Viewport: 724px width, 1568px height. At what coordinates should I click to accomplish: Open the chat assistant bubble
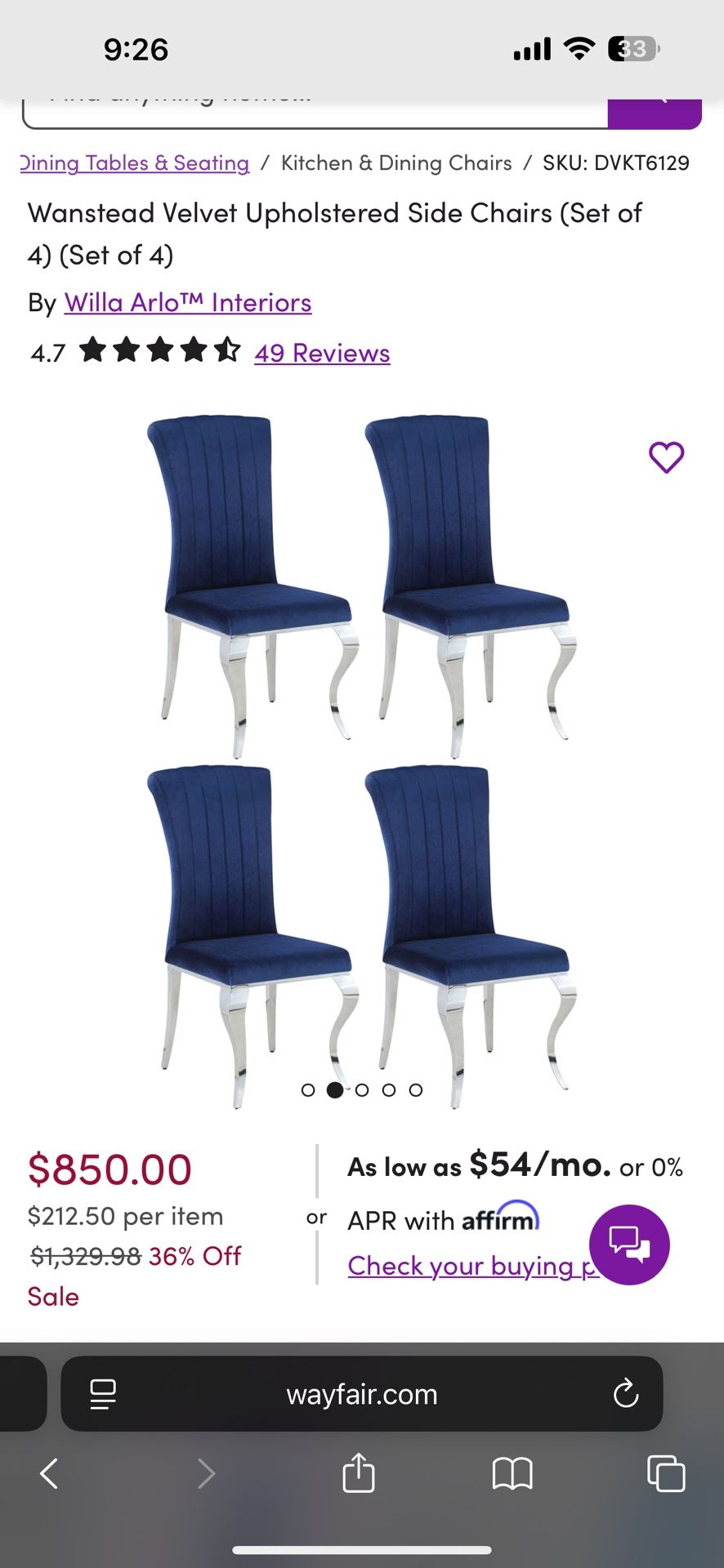pos(629,1245)
